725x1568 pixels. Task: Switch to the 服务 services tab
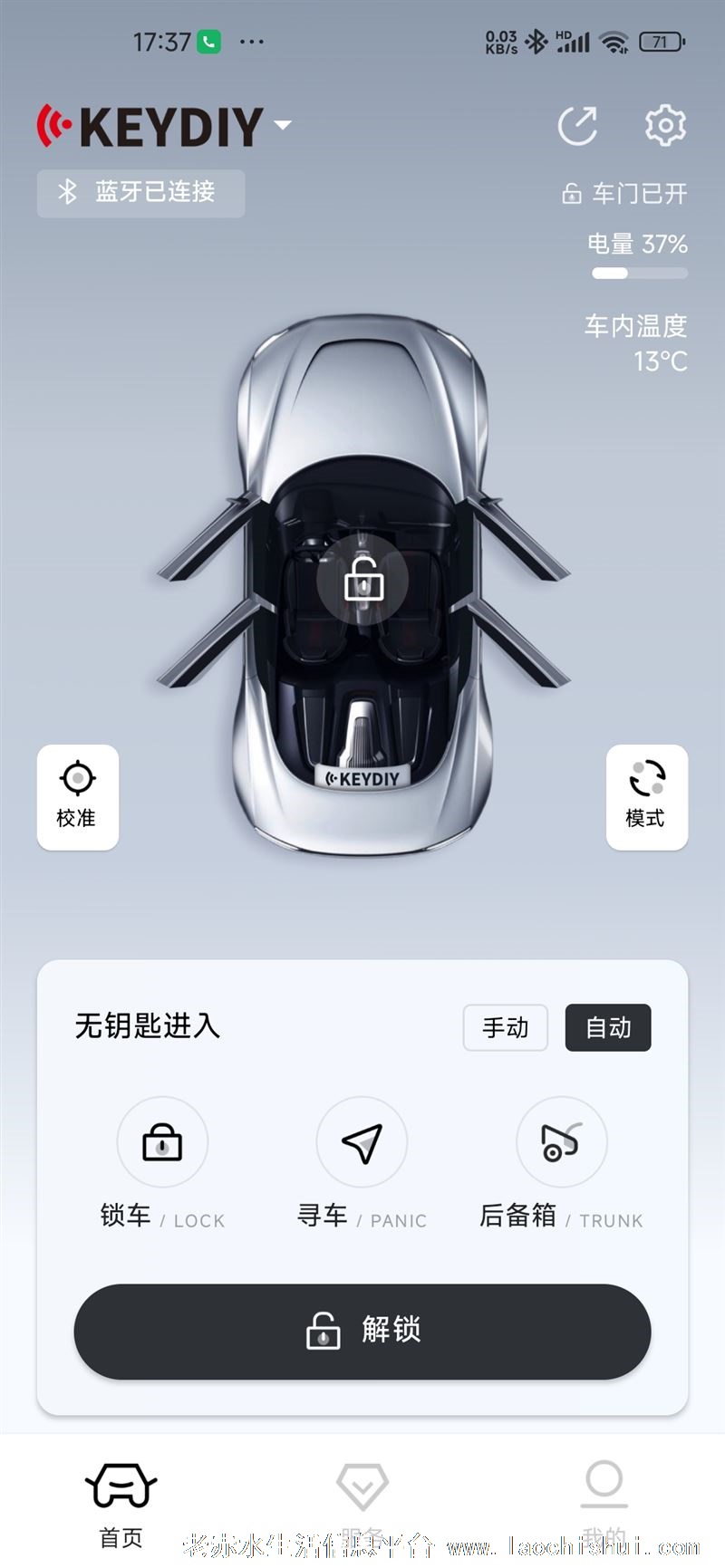click(362, 1504)
